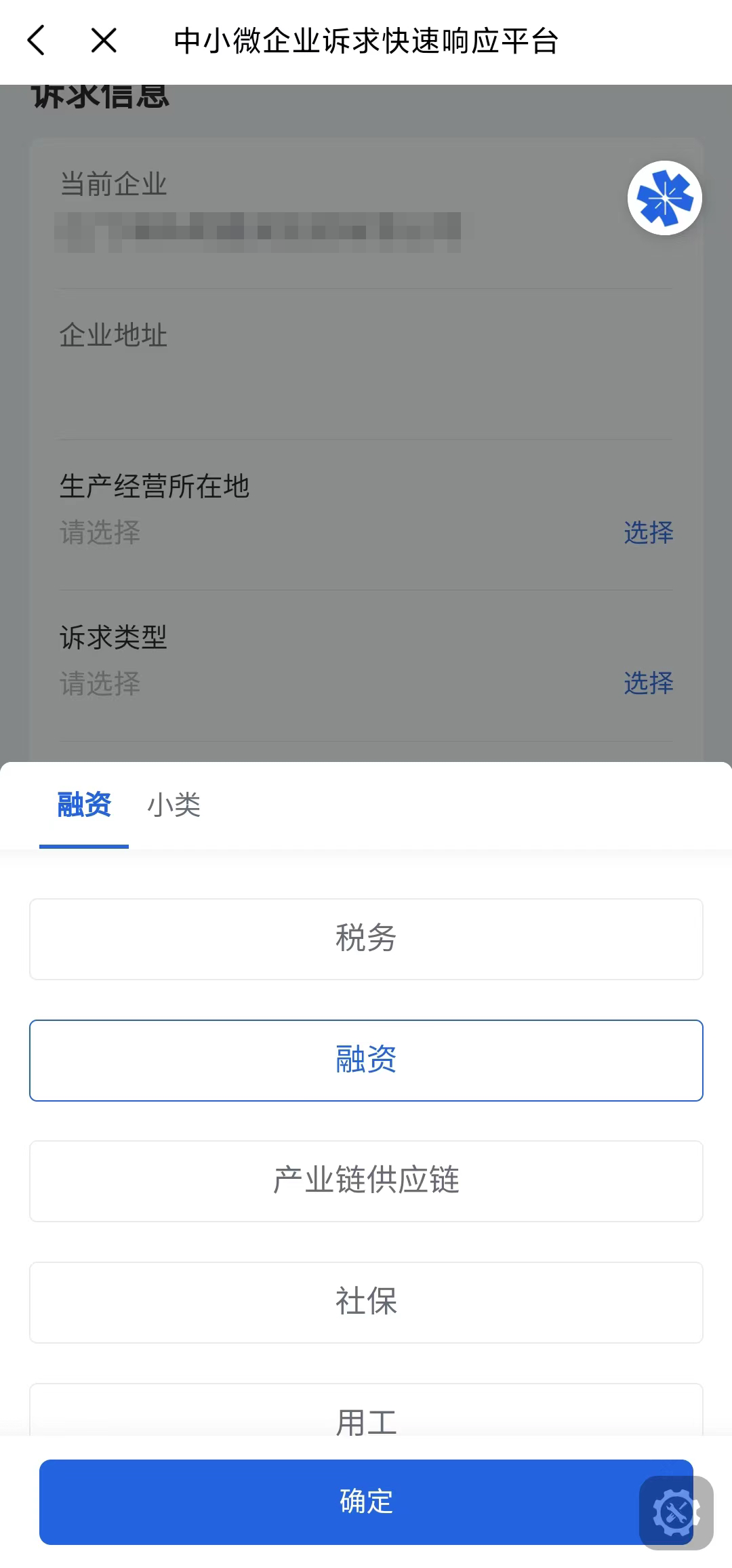Switch back to the 融资 tab

[83, 805]
